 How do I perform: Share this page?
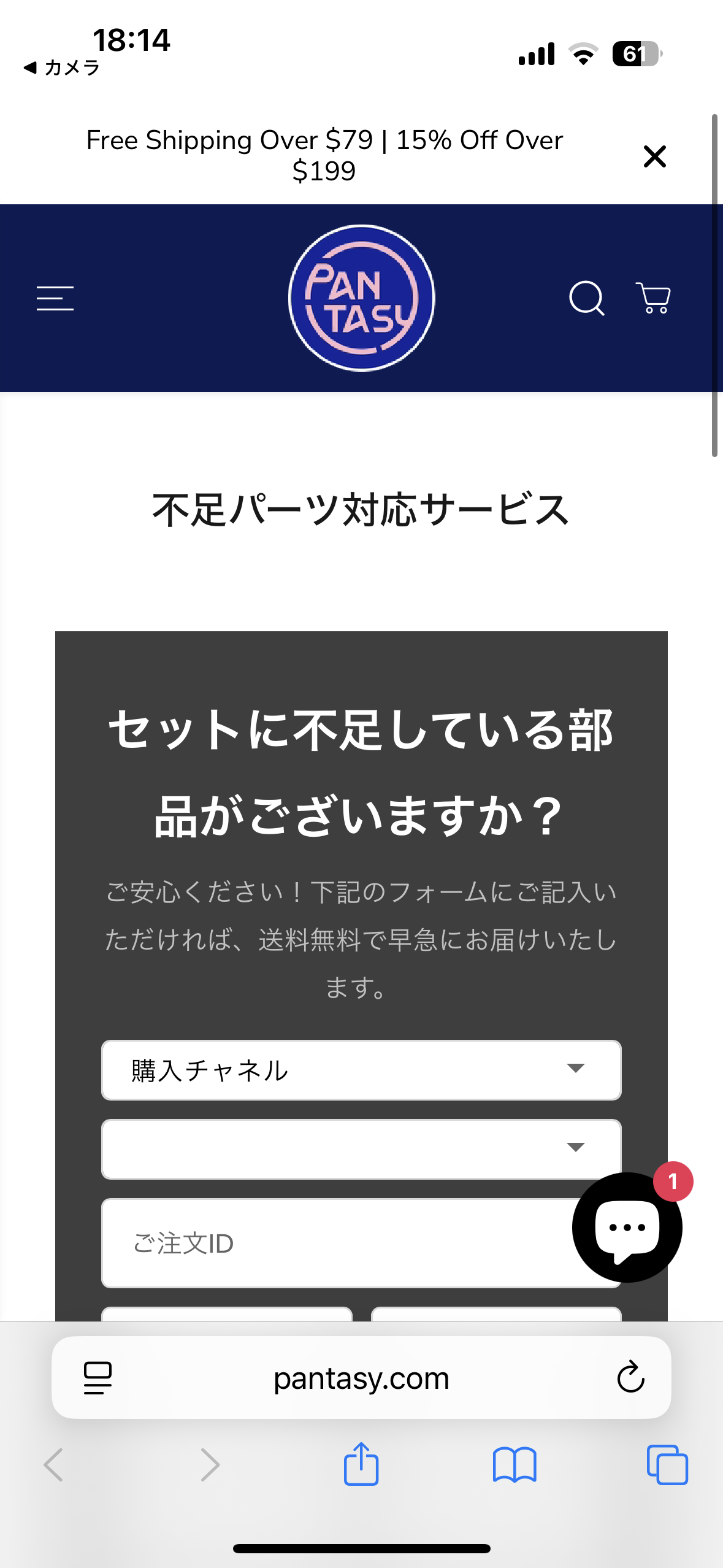[x=361, y=1464]
